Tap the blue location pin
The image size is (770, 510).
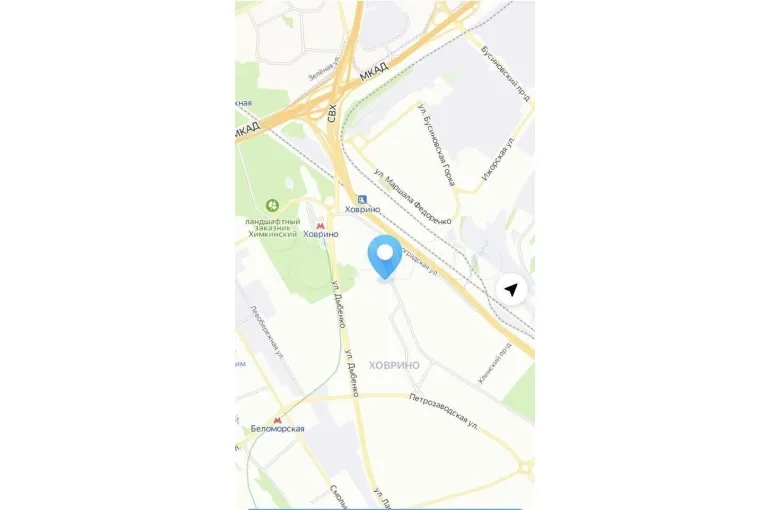point(385,256)
